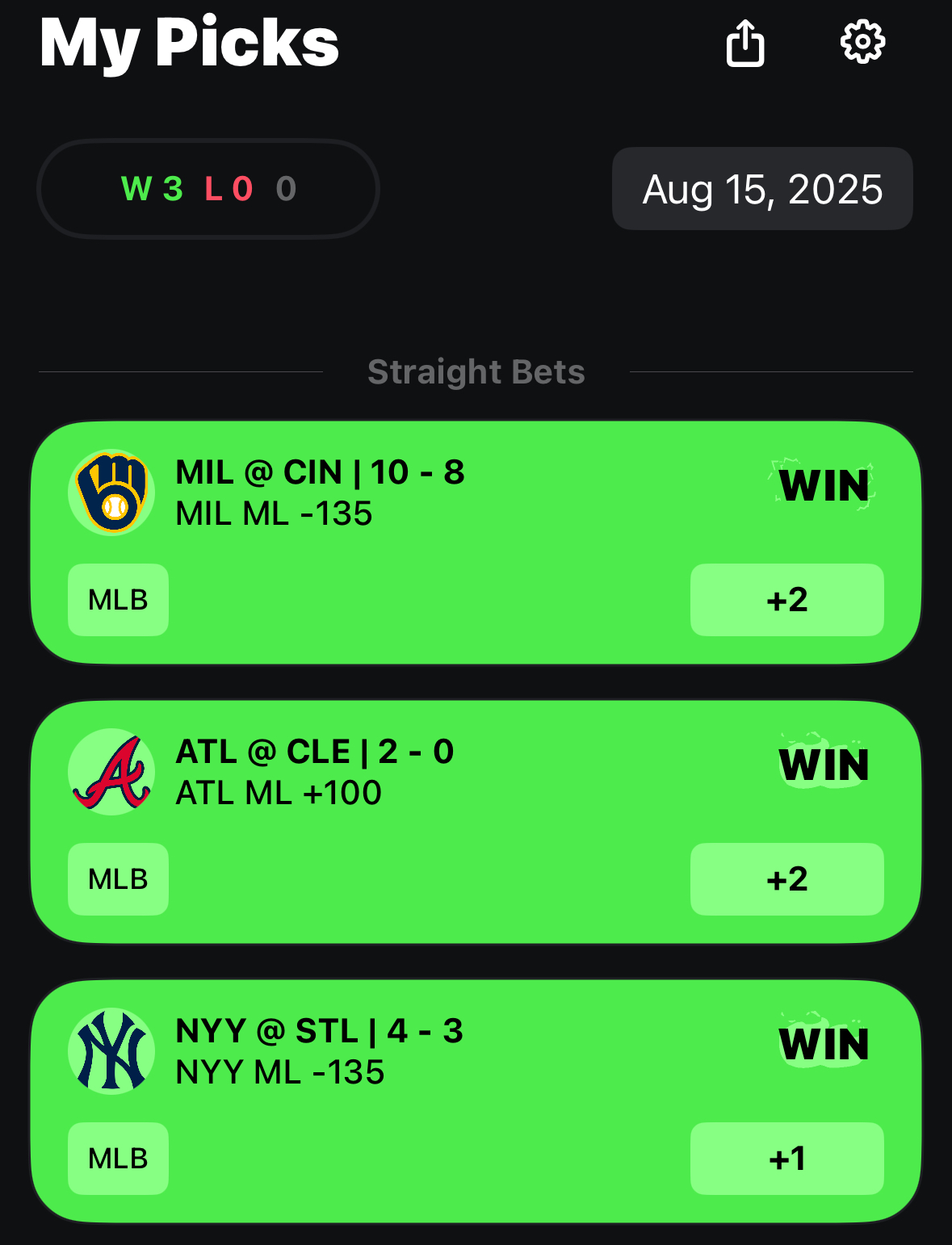Open the settings gear
The width and height of the screenshot is (952, 1245).
[862, 42]
